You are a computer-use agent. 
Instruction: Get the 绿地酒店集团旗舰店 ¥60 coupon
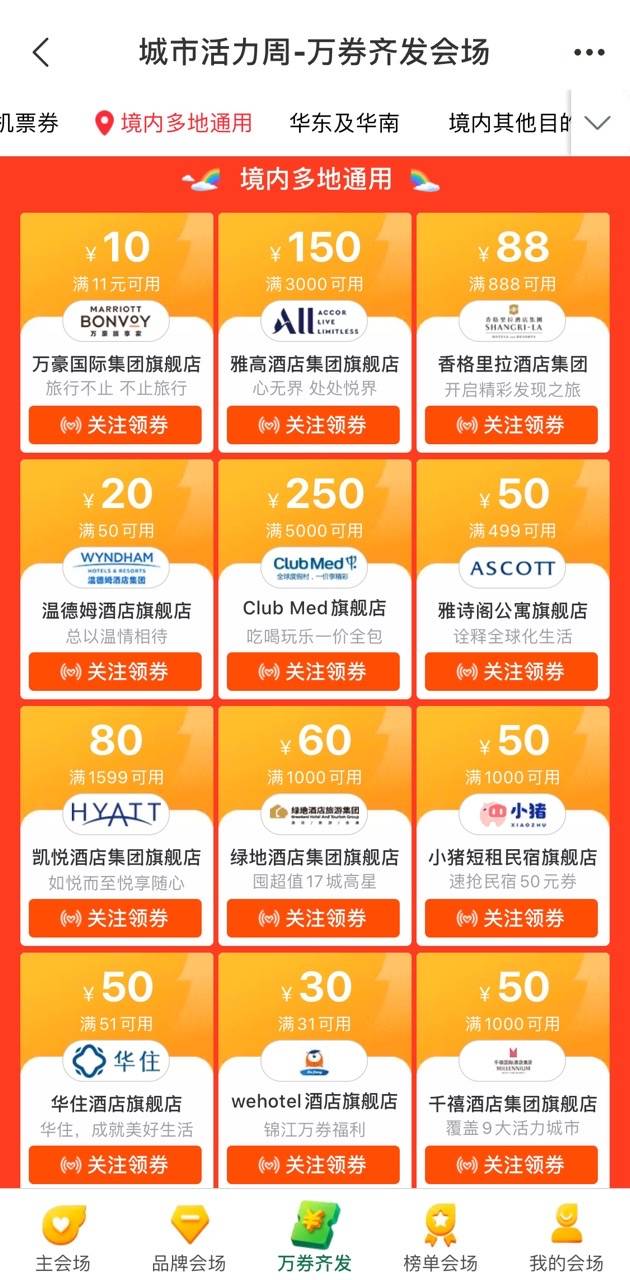313,918
